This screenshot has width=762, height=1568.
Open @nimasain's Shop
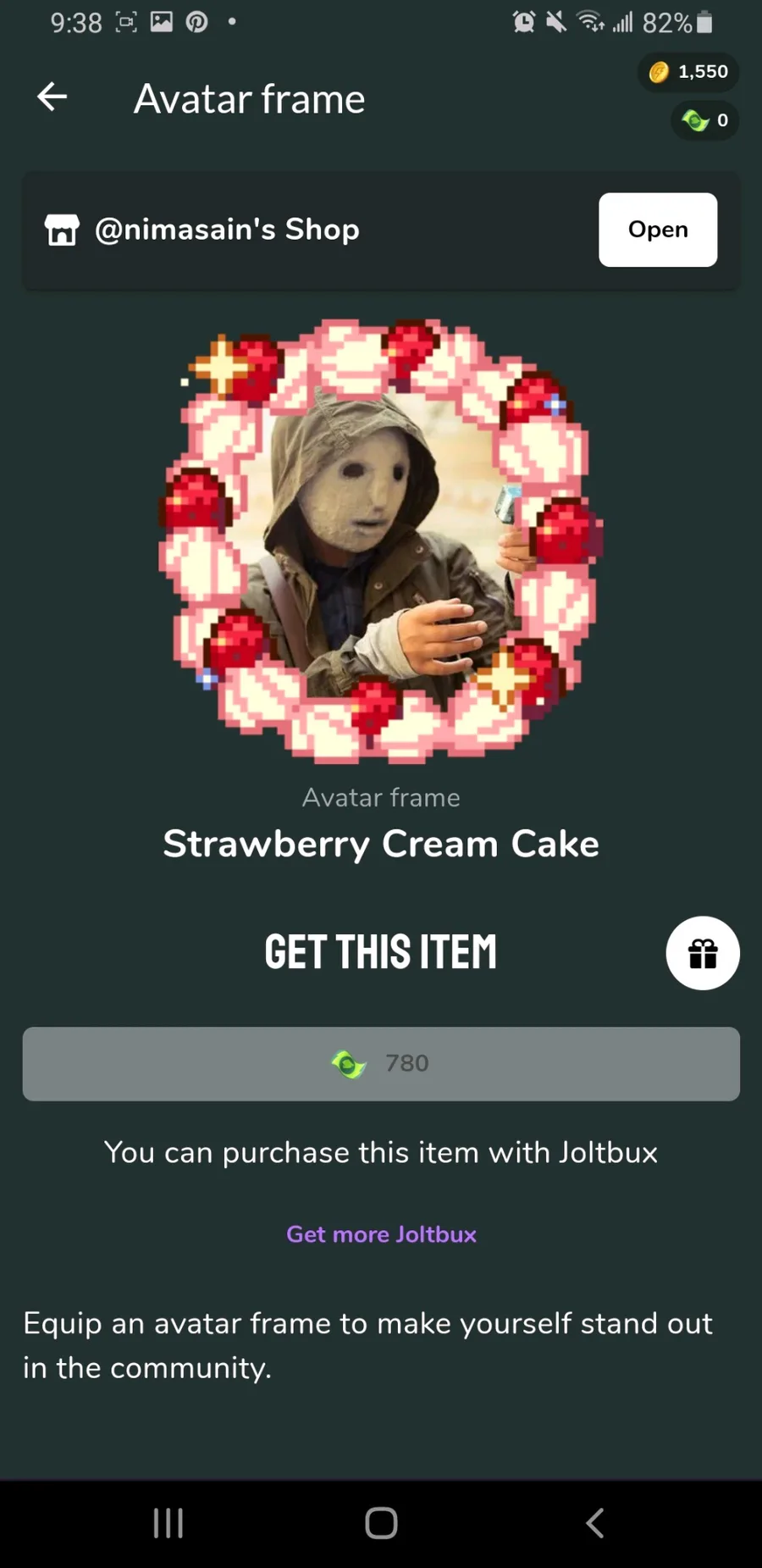(x=657, y=230)
